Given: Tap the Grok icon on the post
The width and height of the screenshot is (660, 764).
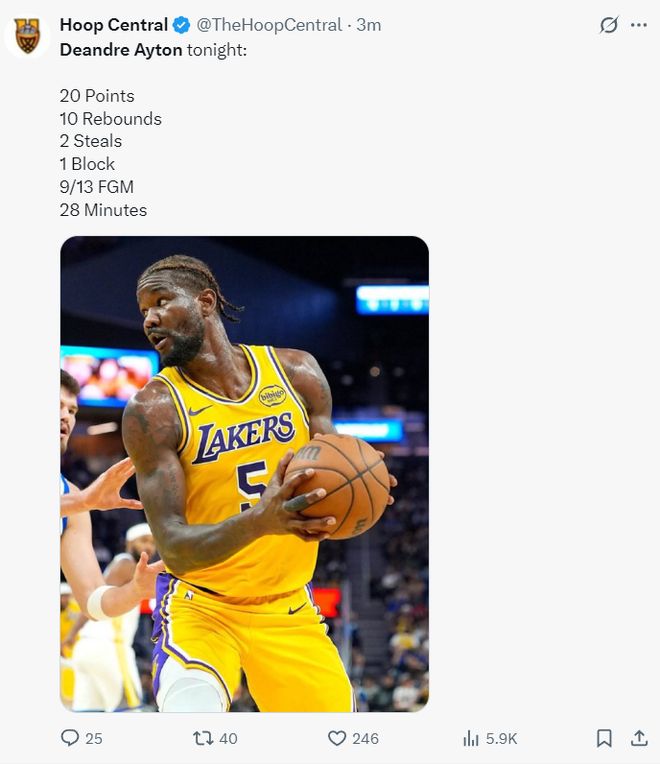Looking at the screenshot, I should point(608,25).
